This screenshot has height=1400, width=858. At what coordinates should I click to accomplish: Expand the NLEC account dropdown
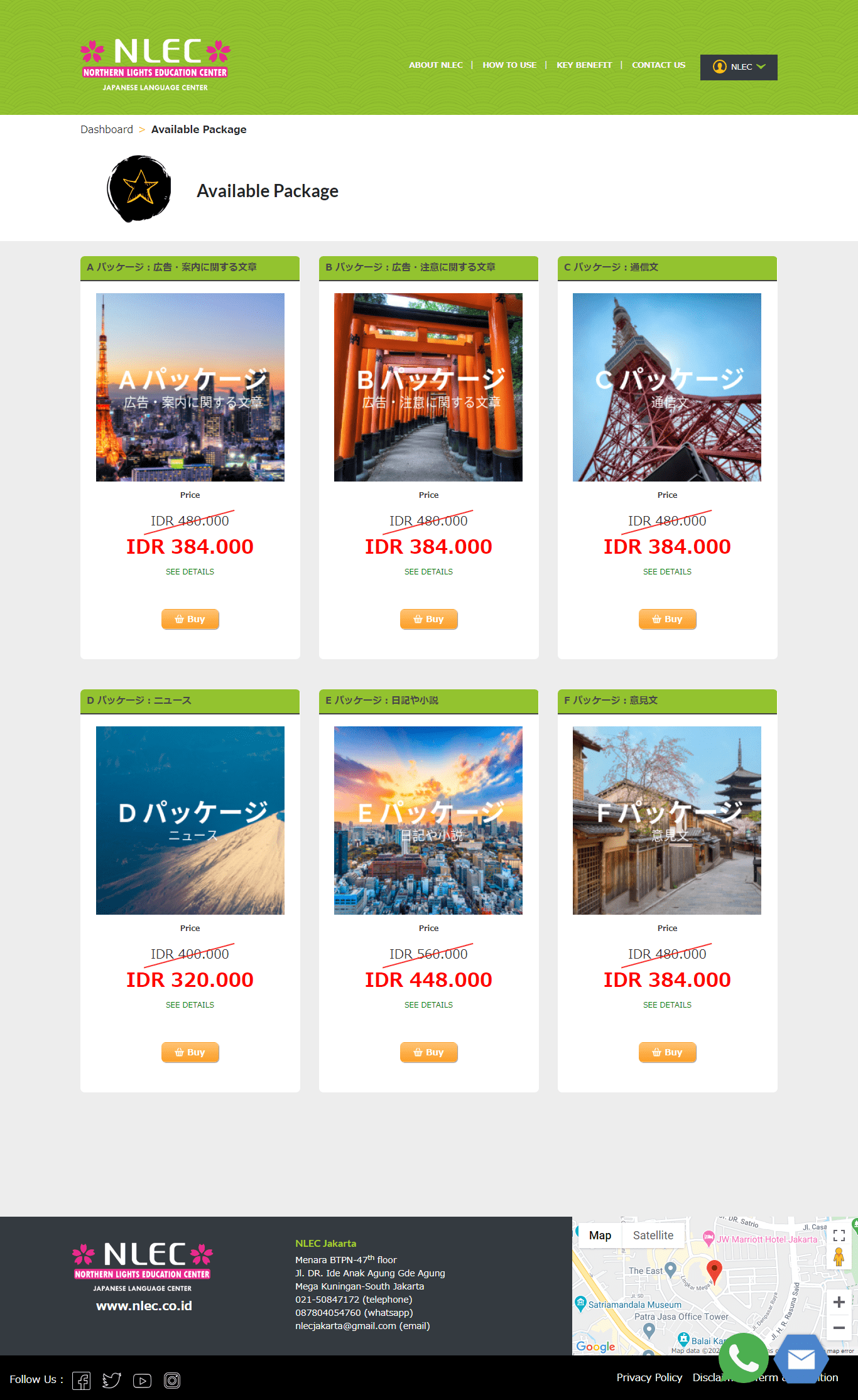point(739,67)
